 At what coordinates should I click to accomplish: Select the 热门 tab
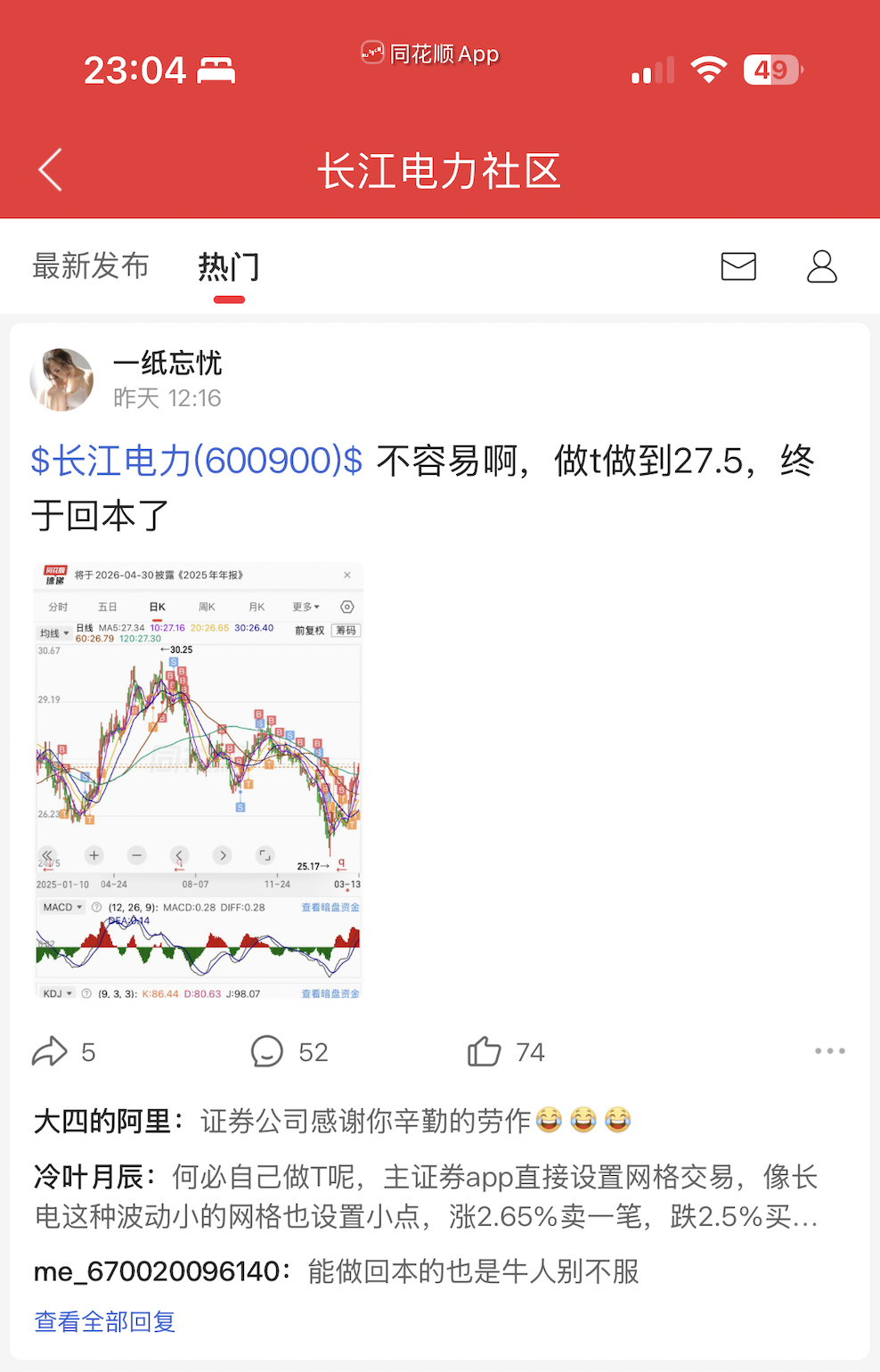[x=229, y=266]
